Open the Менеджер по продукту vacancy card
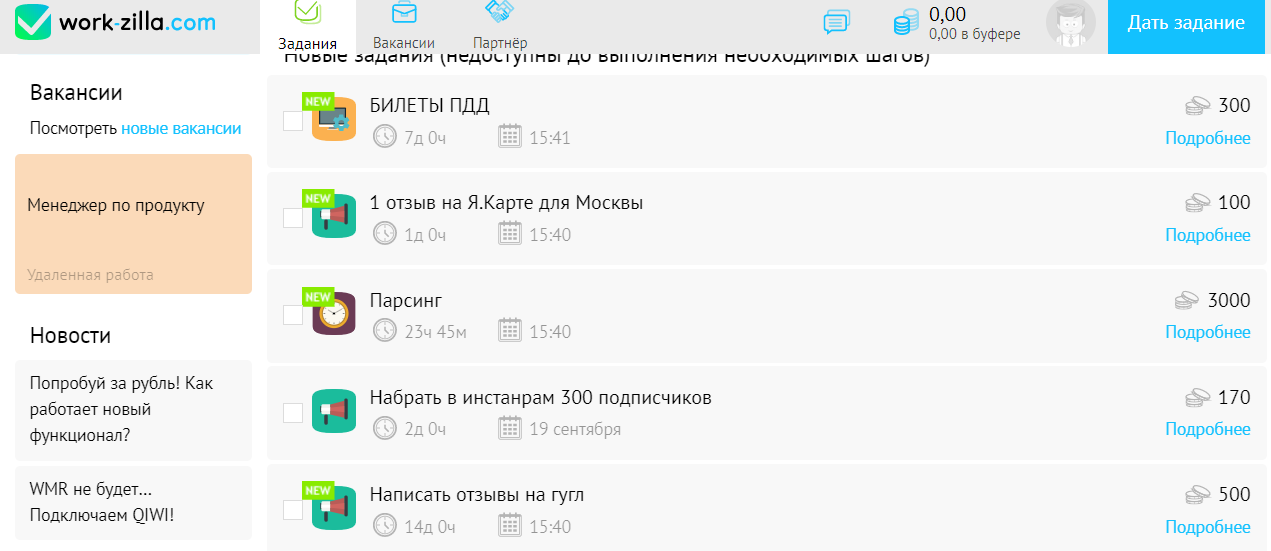This screenshot has width=1271, height=551. click(133, 223)
